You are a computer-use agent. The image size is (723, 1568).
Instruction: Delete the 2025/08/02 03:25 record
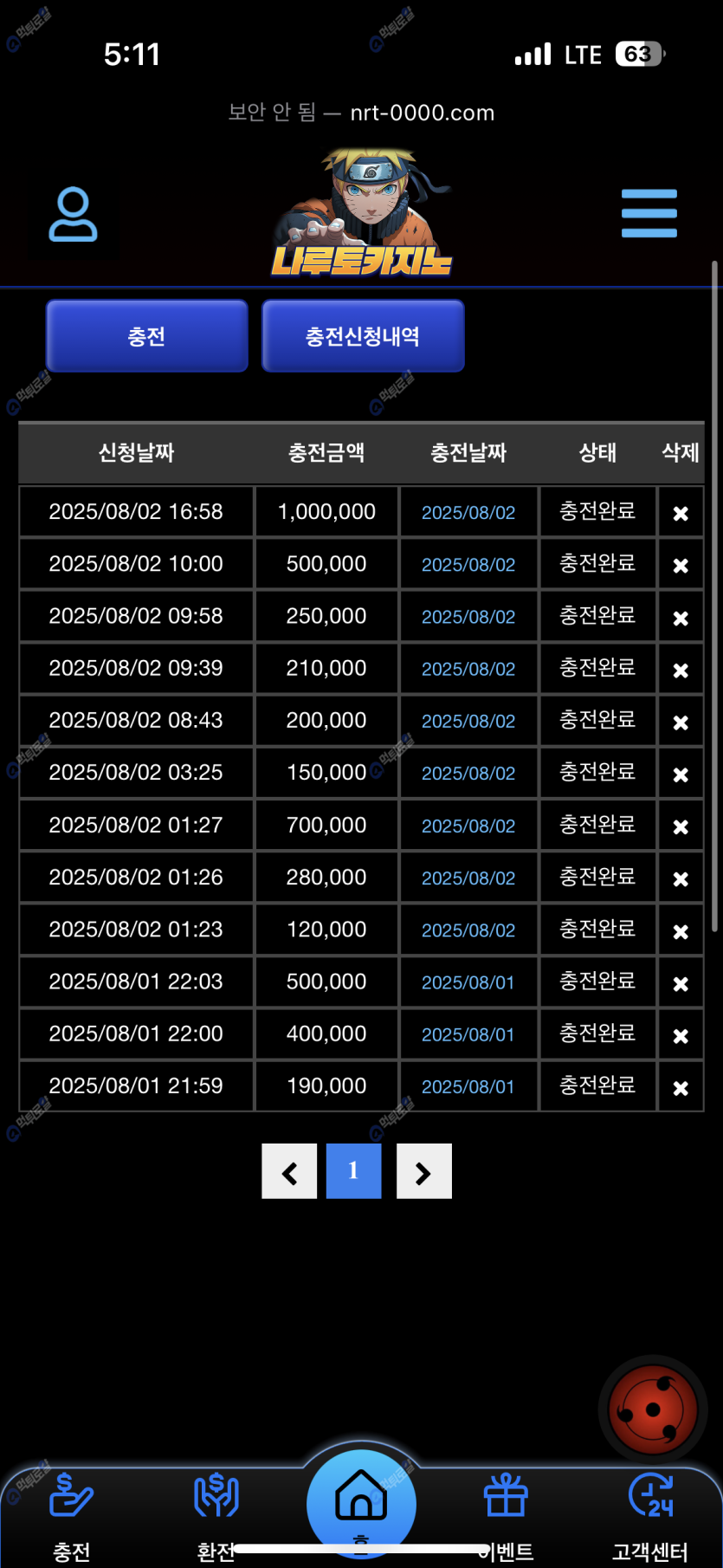(681, 774)
